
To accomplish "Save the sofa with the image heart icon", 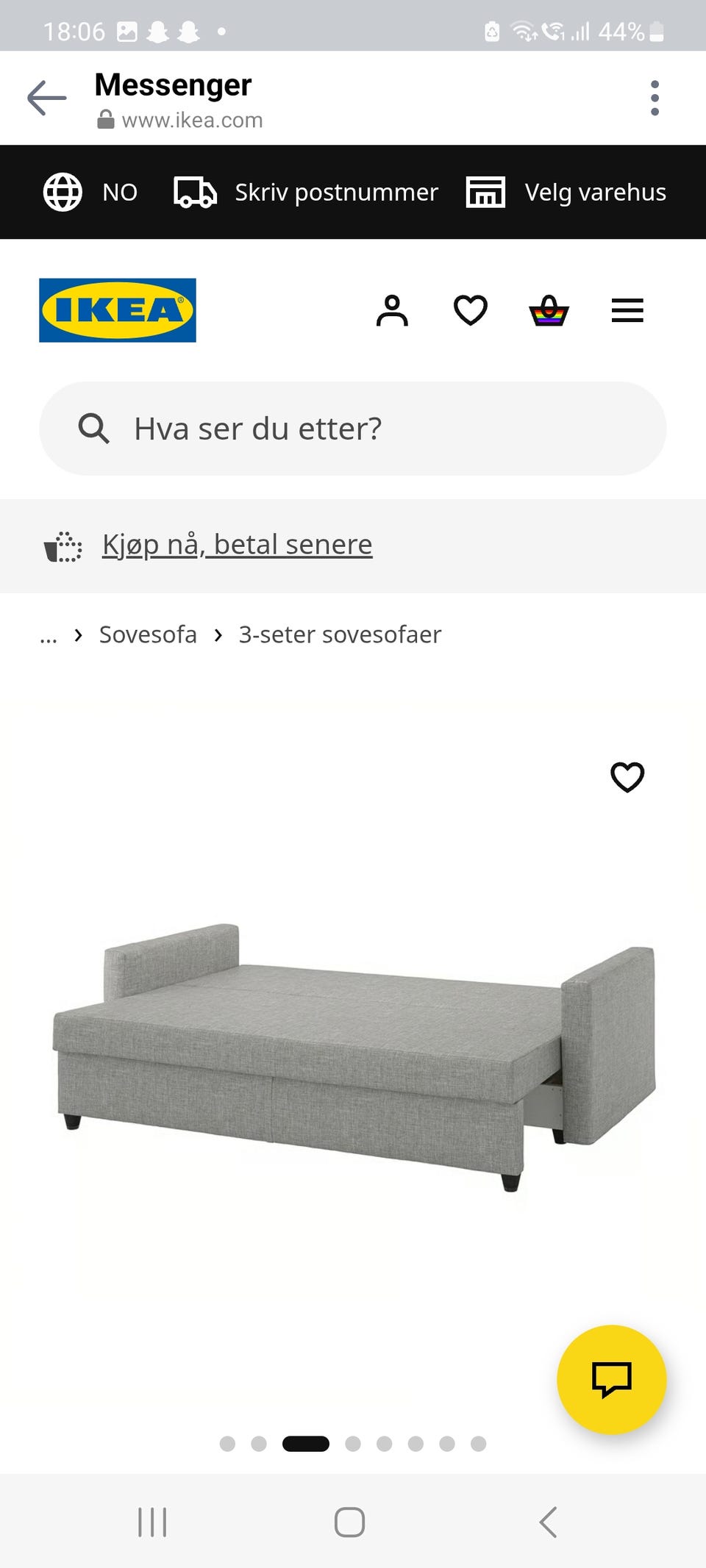I will coord(627,777).
